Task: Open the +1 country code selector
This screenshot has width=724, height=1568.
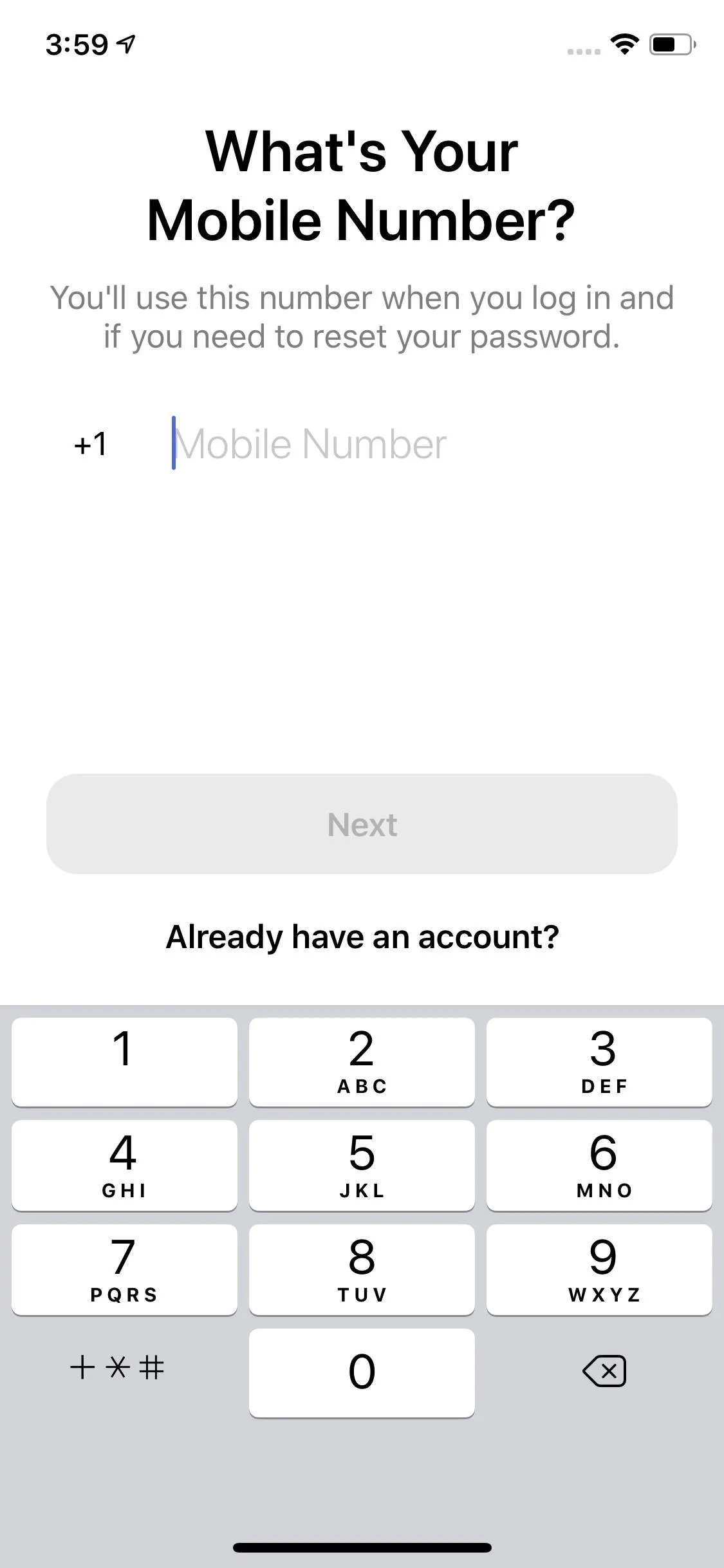Action: click(x=91, y=444)
